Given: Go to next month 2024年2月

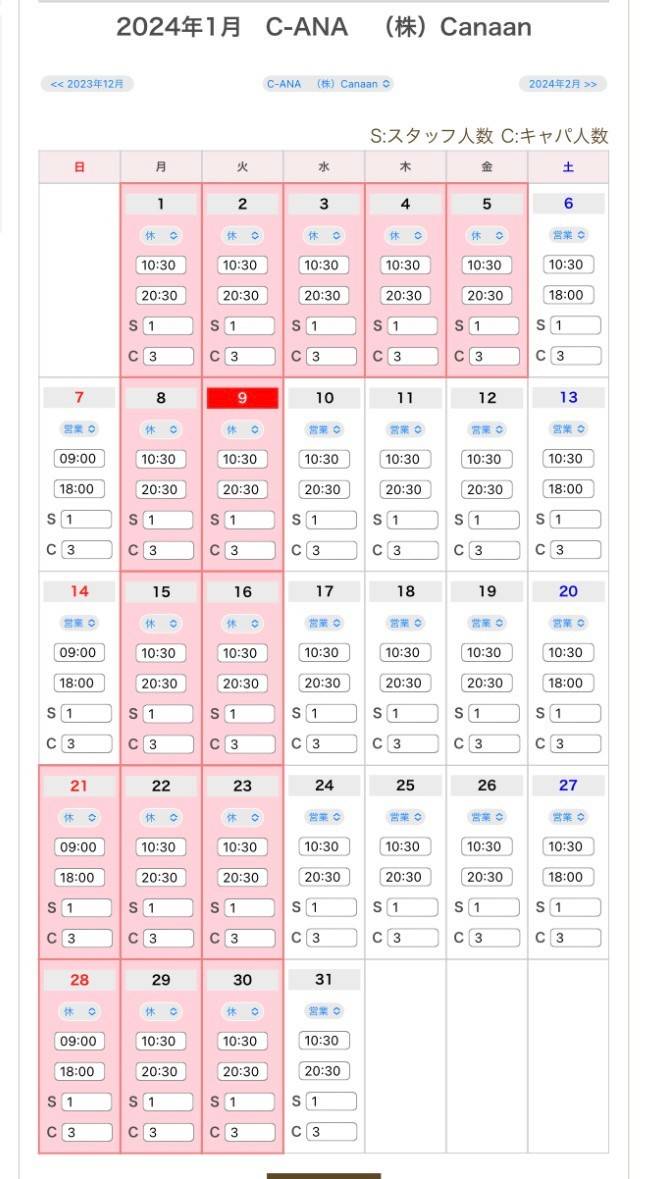Looking at the screenshot, I should click(x=562, y=84).
